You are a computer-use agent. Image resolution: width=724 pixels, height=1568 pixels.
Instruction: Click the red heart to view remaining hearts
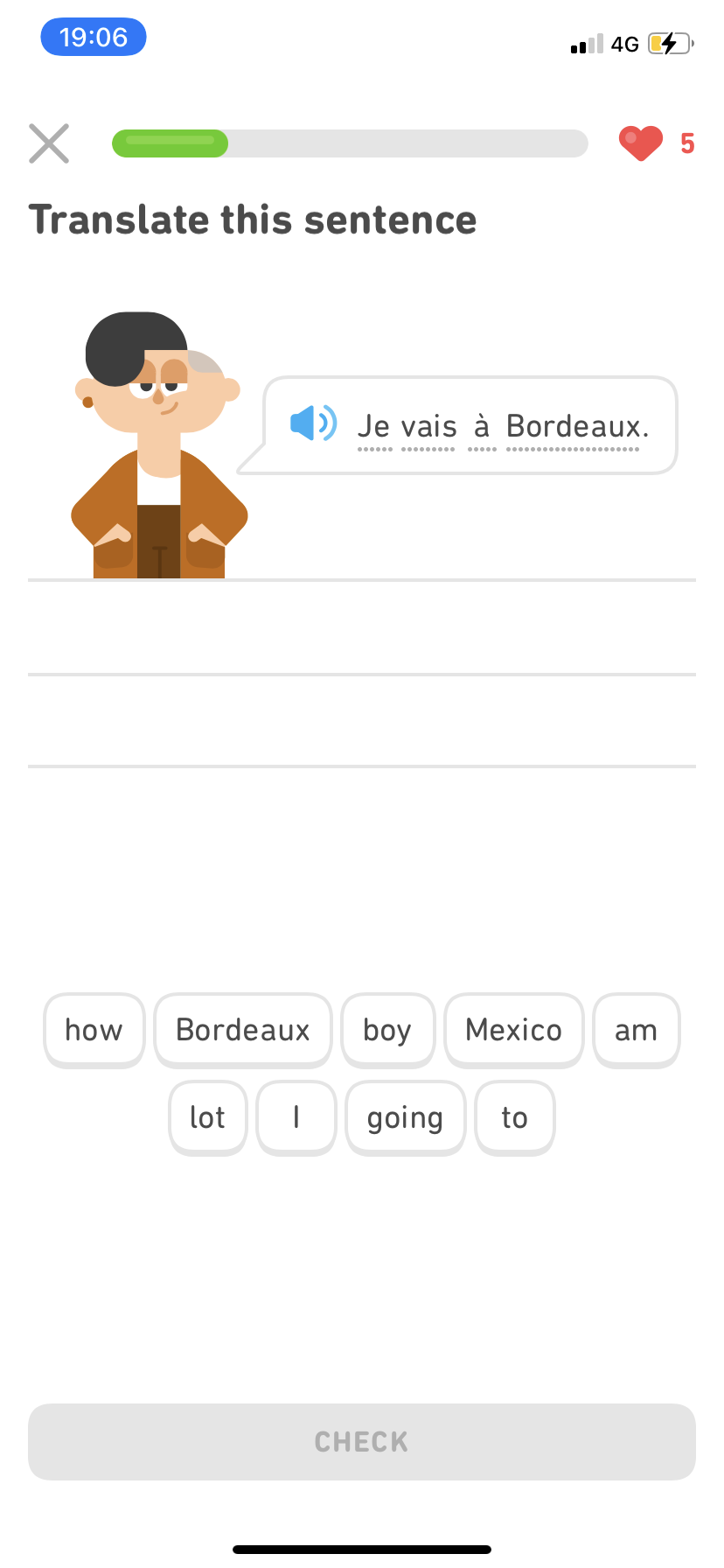point(640,143)
